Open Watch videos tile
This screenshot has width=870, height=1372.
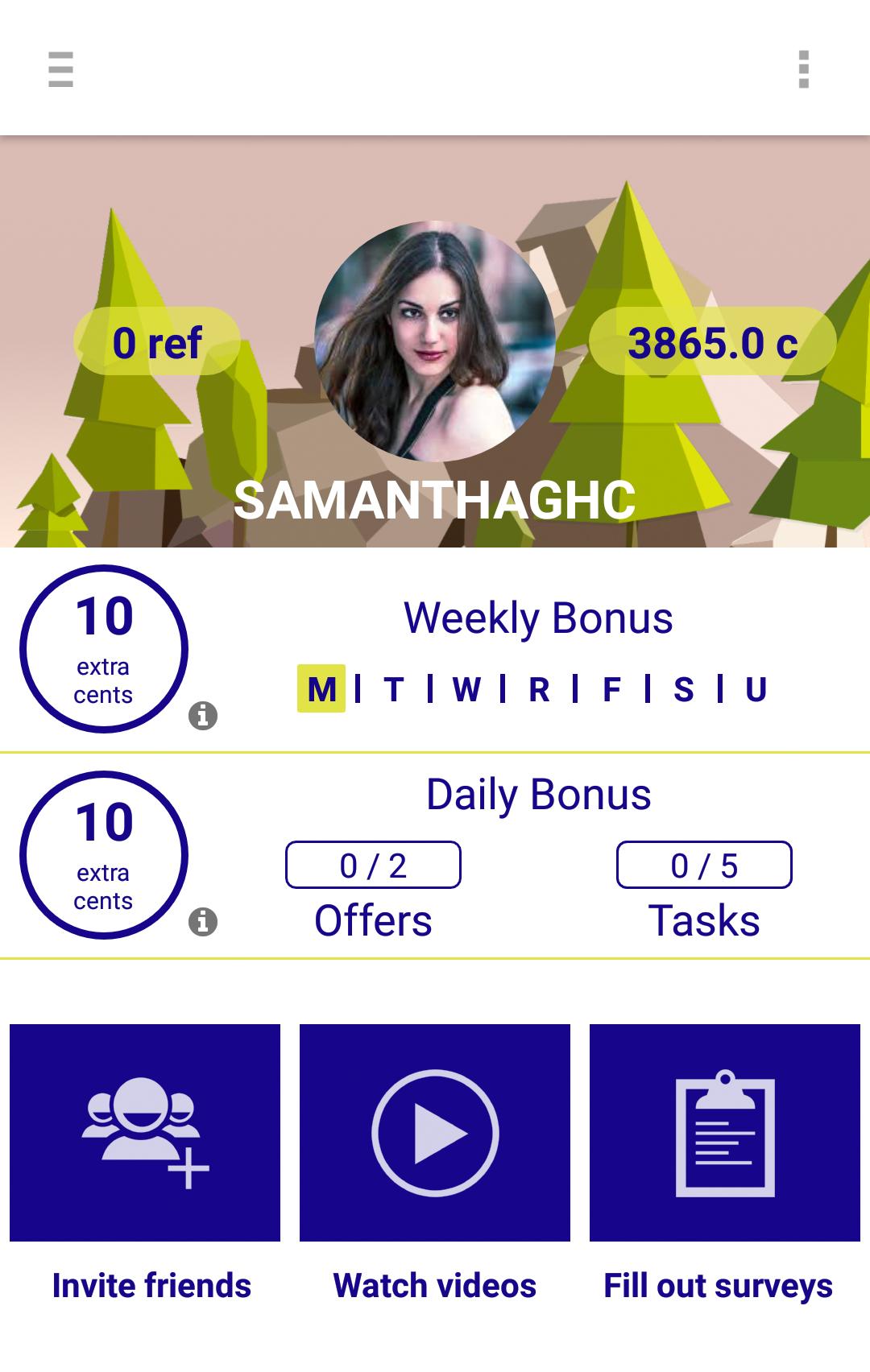pos(435,1132)
